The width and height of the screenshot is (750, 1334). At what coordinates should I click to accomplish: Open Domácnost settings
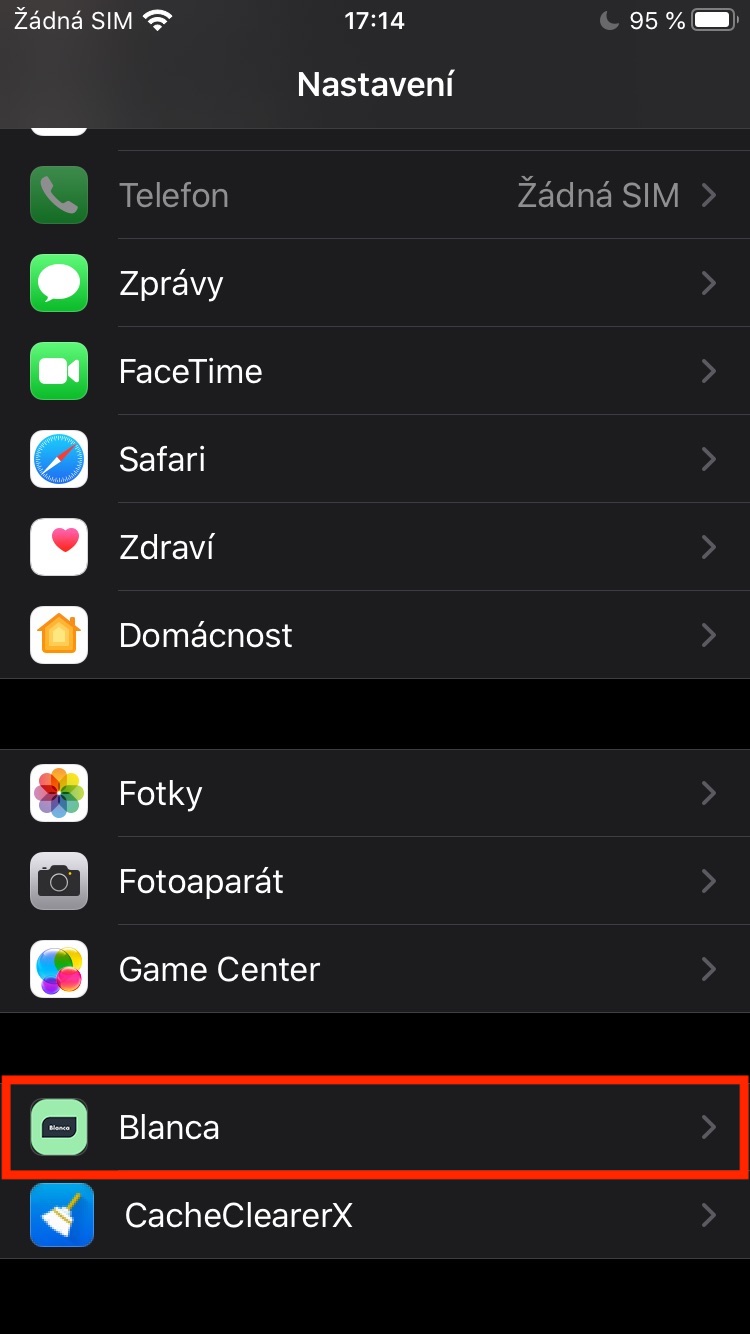[x=375, y=635]
